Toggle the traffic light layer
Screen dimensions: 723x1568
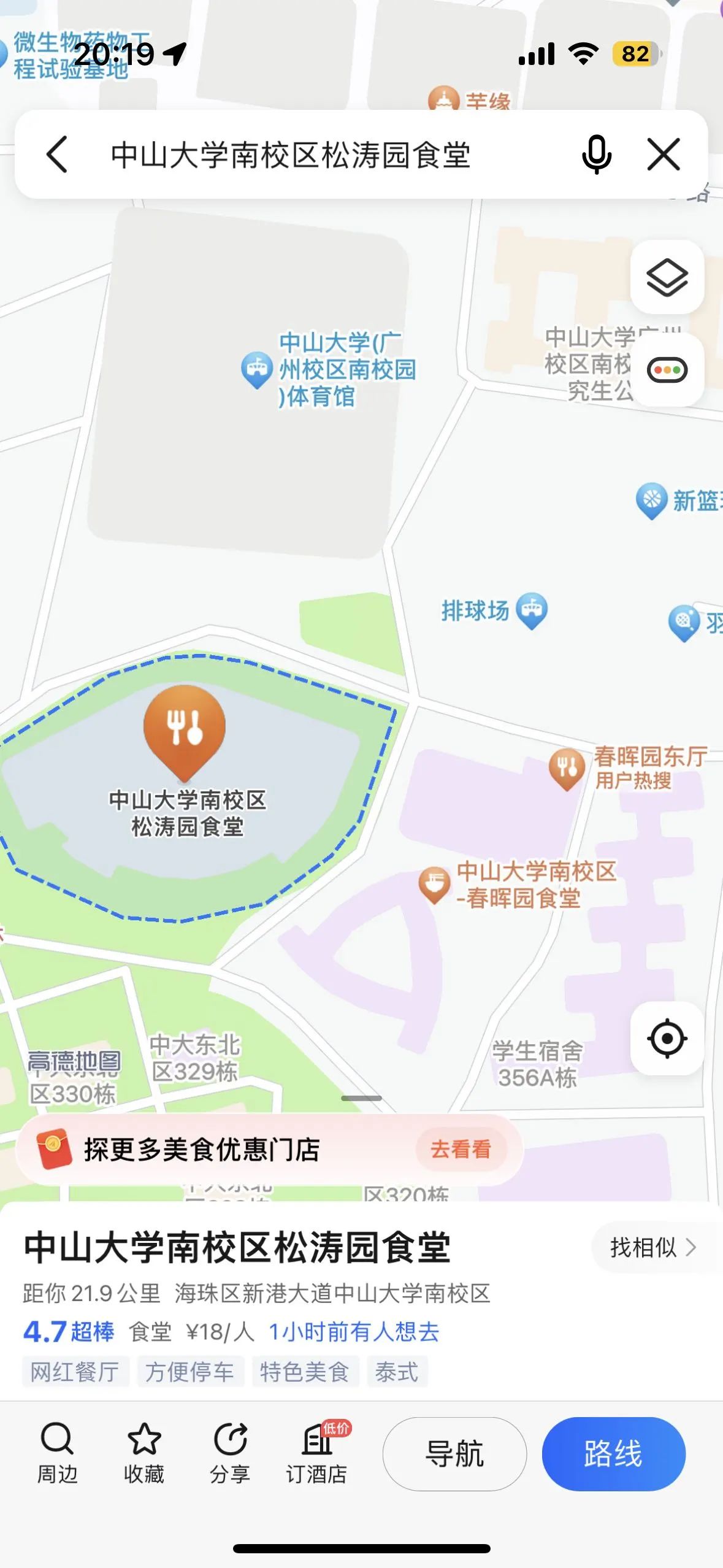coord(667,370)
